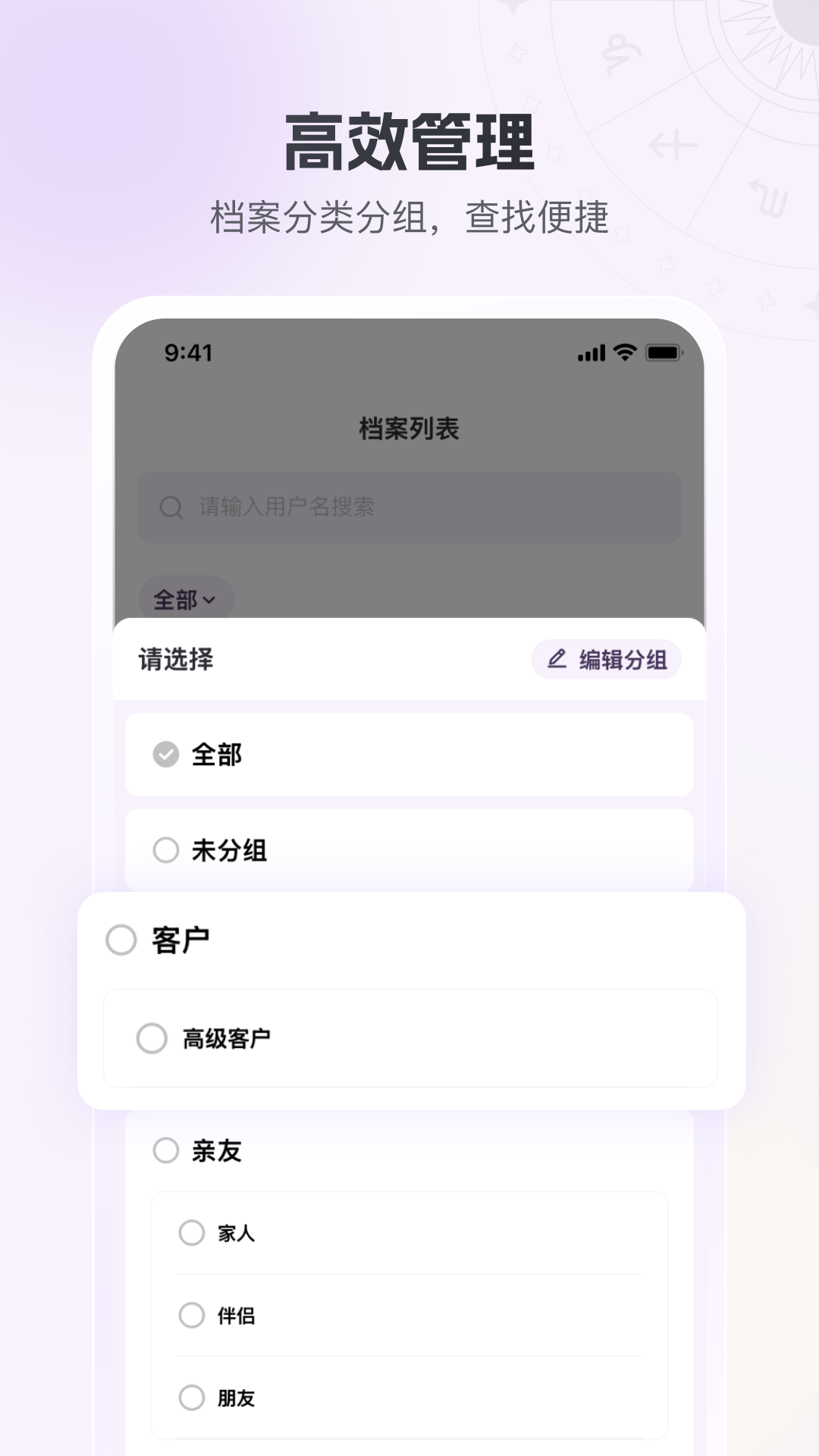Click the 编辑分组 button
The image size is (819, 1456).
pos(607,660)
